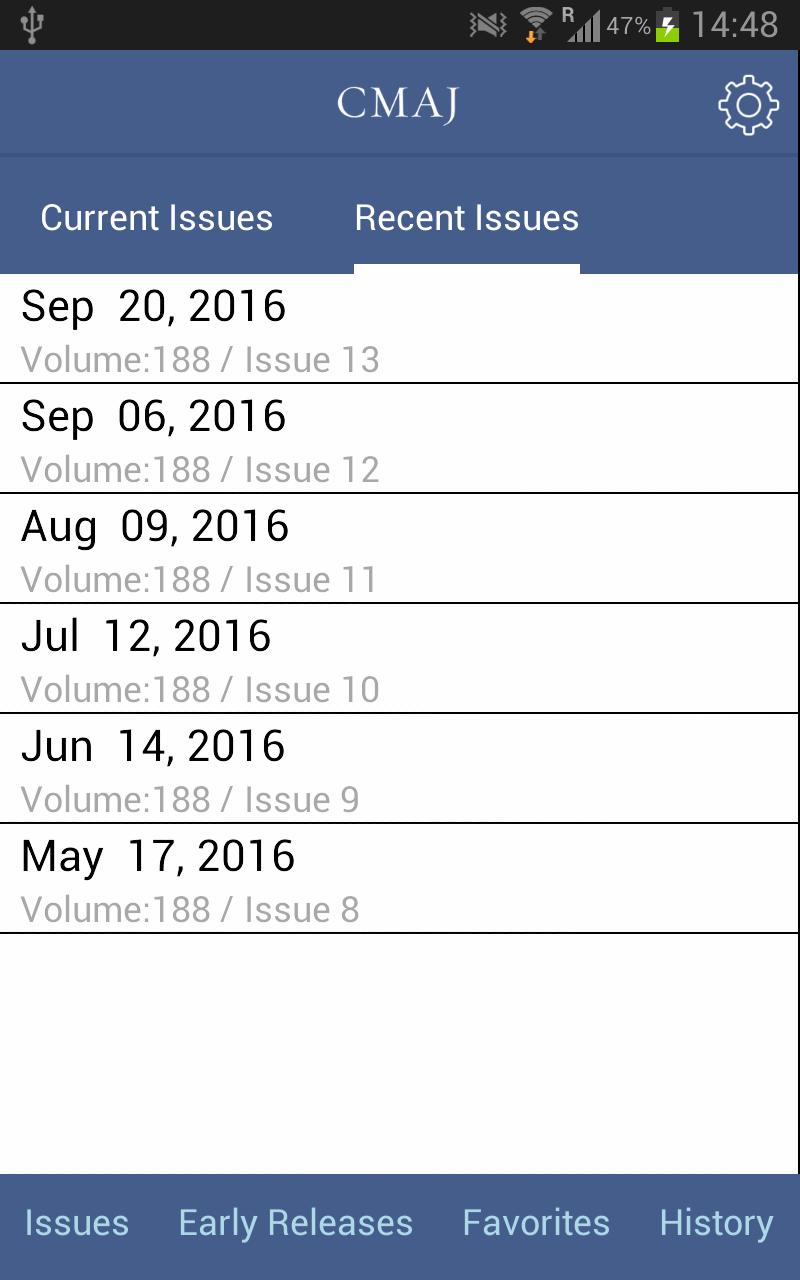Switch to Early Releases
800x1280 pixels.
tap(296, 1223)
